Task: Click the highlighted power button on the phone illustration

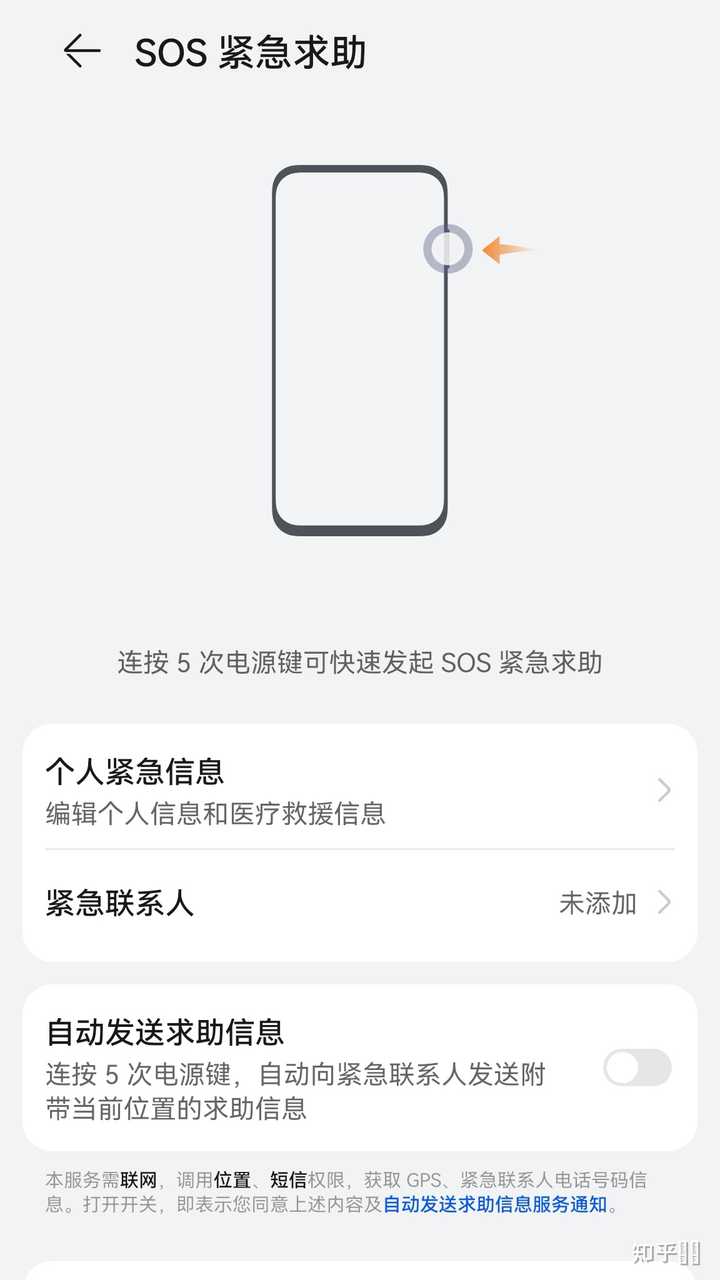Action: click(x=447, y=249)
